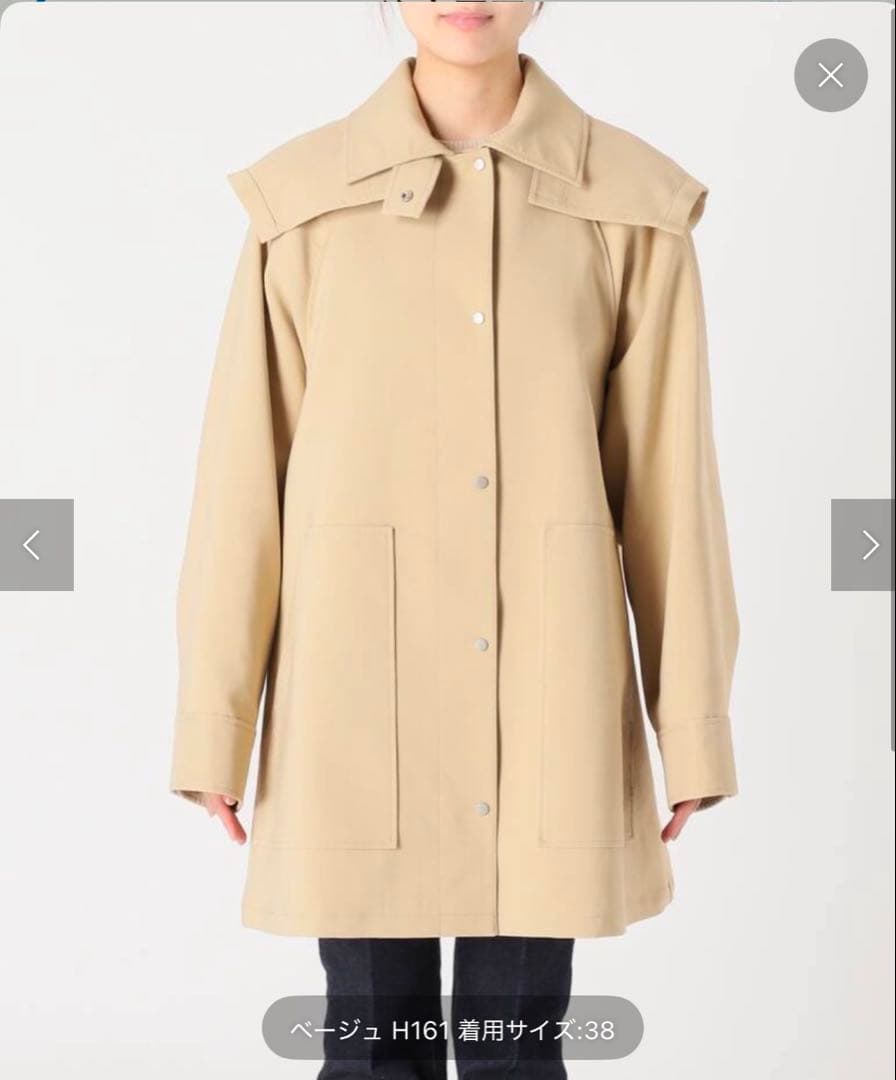Go to the previous product image

click(x=36, y=545)
